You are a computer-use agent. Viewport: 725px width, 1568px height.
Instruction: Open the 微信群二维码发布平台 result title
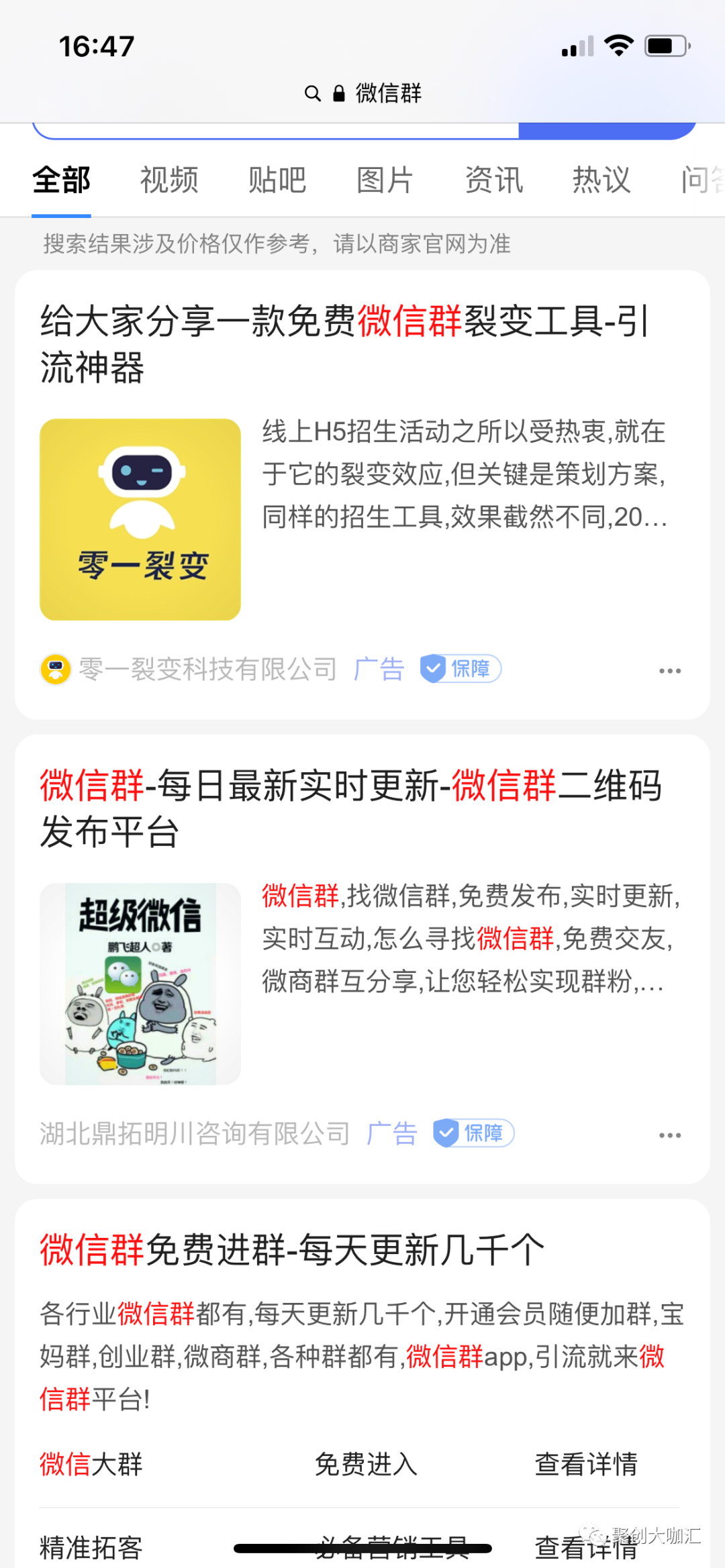(350, 808)
